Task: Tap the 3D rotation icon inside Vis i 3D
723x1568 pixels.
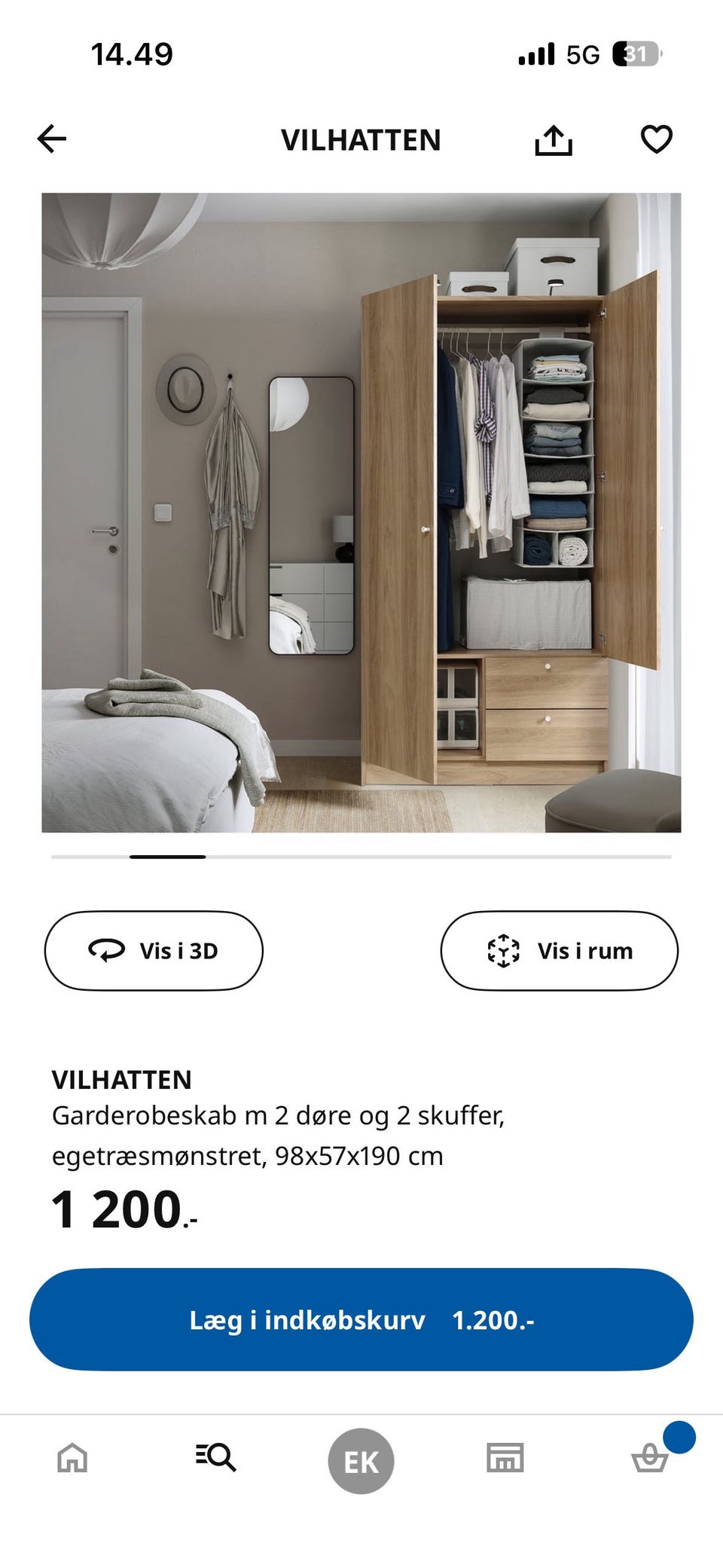Action: (105, 950)
